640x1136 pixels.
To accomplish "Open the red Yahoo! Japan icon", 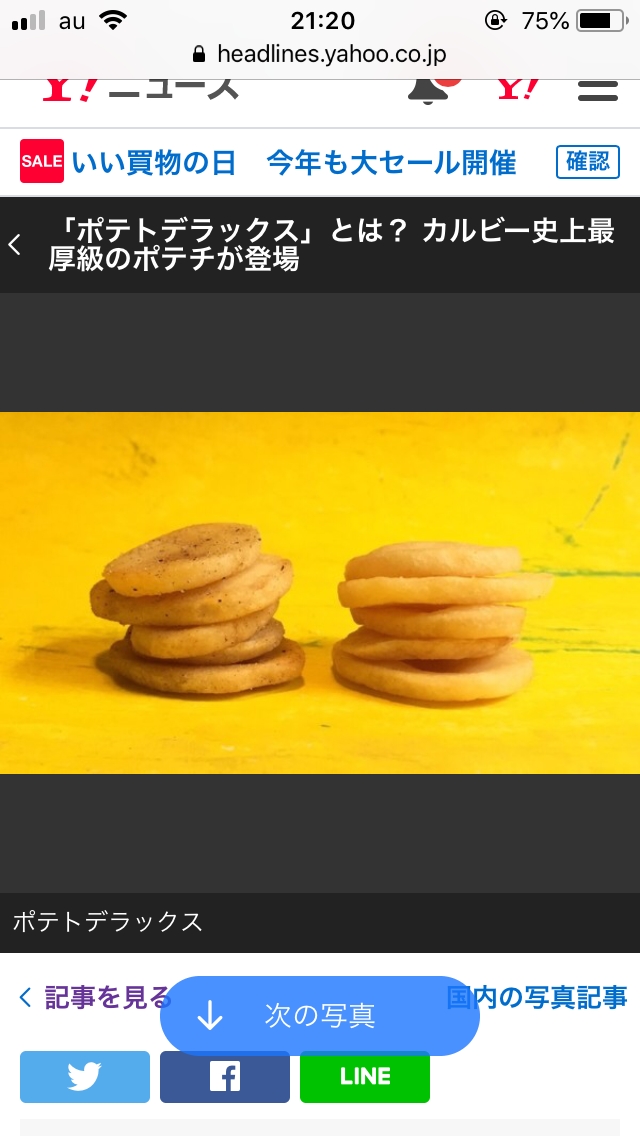I will point(519,90).
